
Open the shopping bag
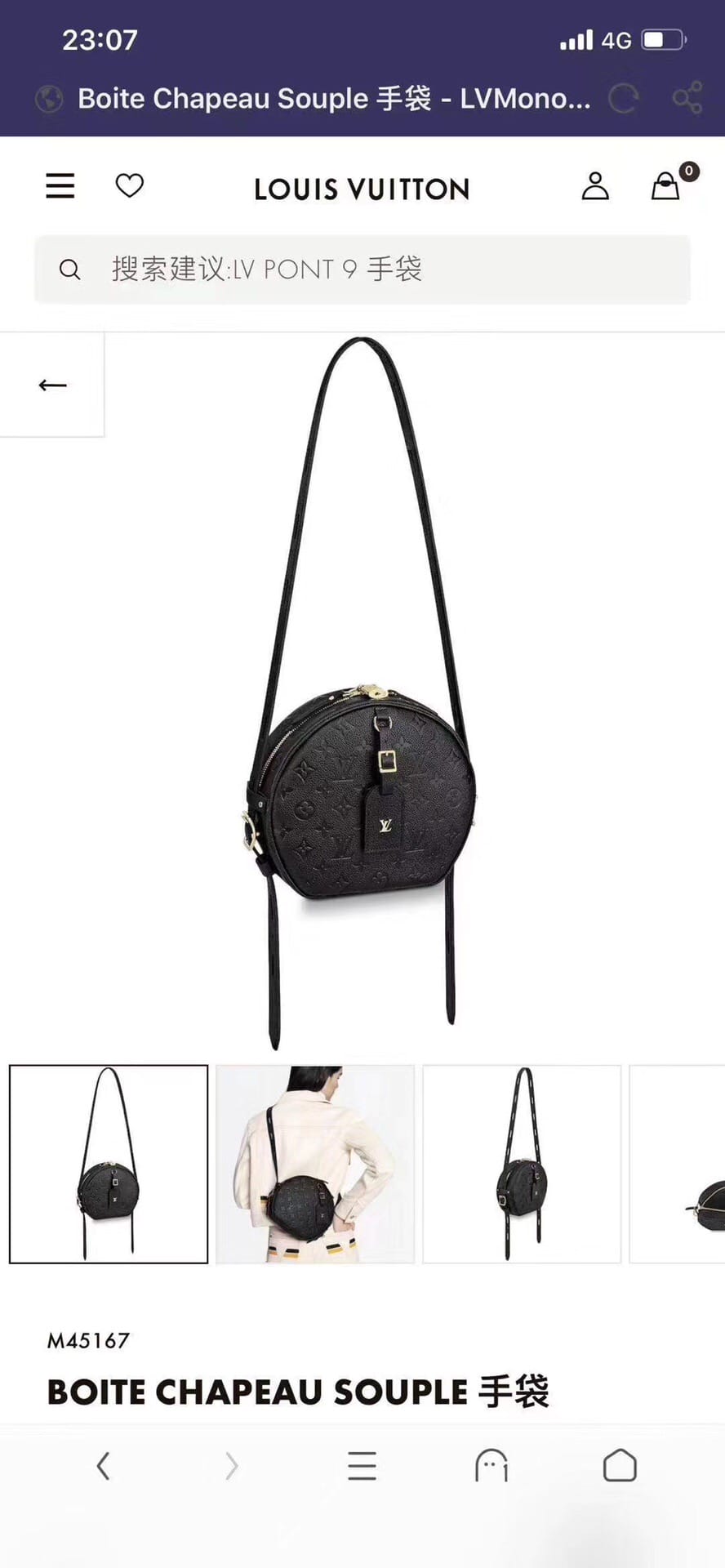click(666, 186)
